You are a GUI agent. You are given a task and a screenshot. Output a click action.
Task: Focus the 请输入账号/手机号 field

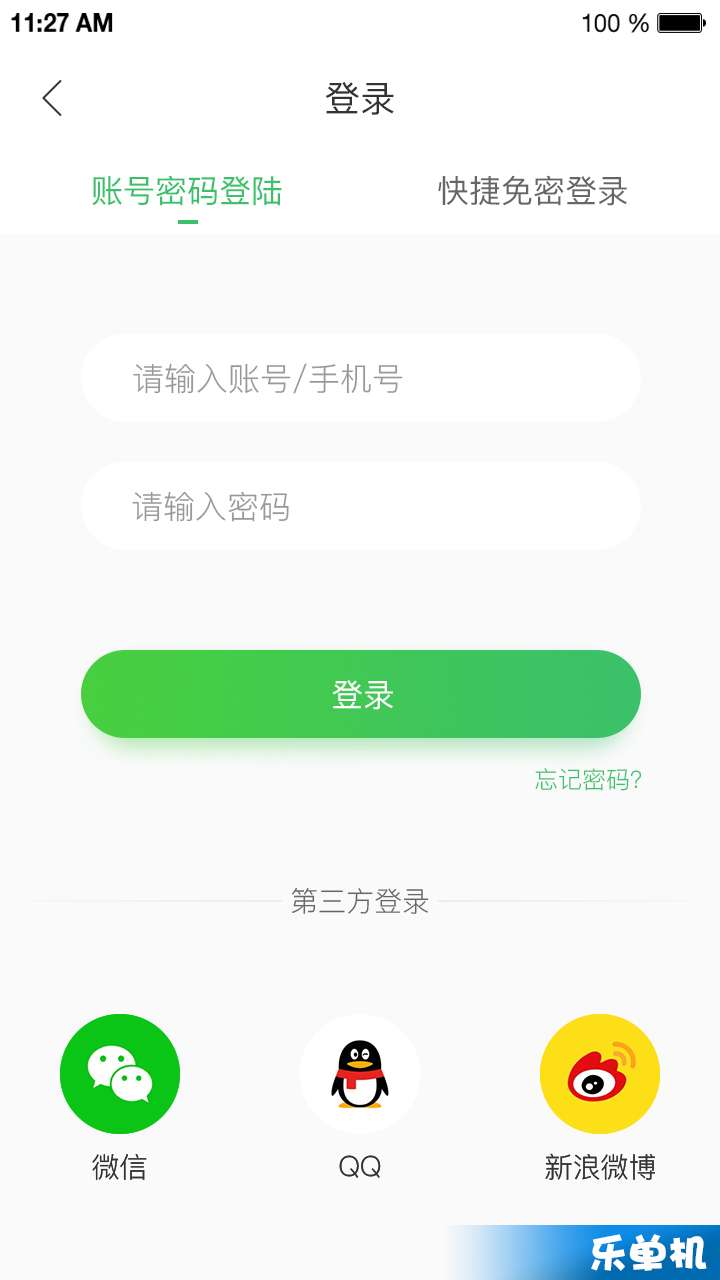(x=360, y=378)
